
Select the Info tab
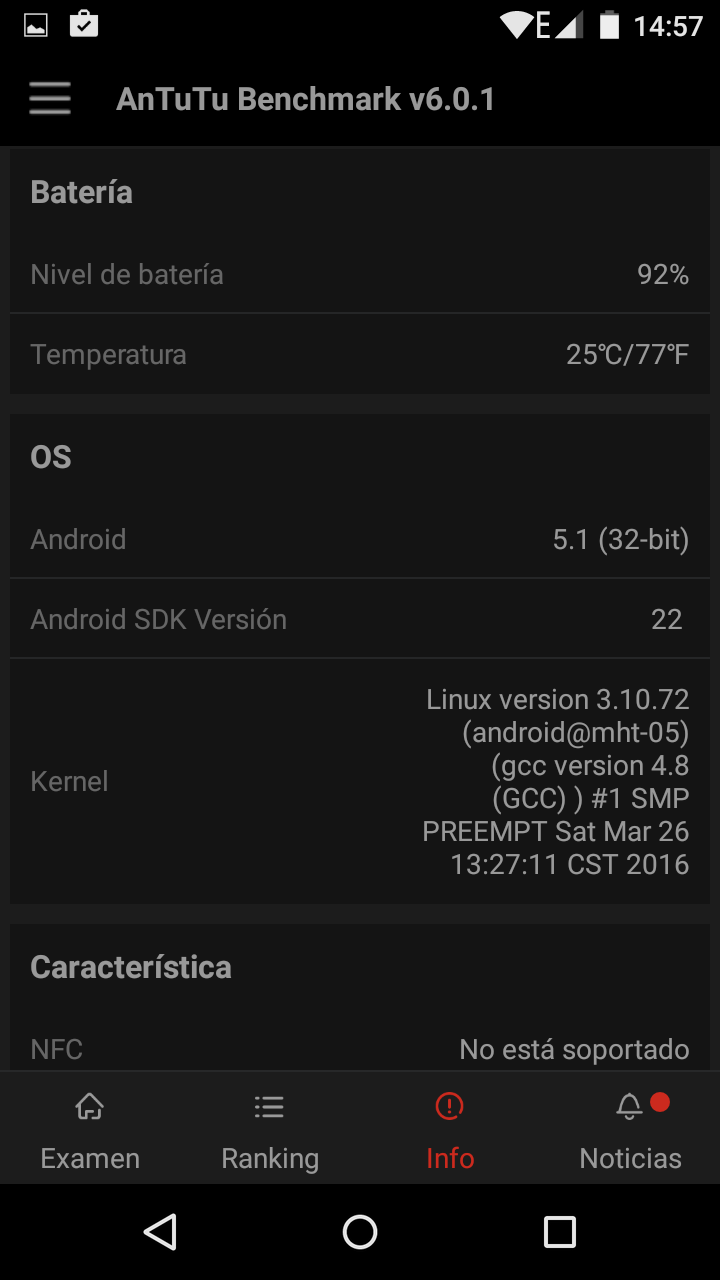[x=450, y=1130]
